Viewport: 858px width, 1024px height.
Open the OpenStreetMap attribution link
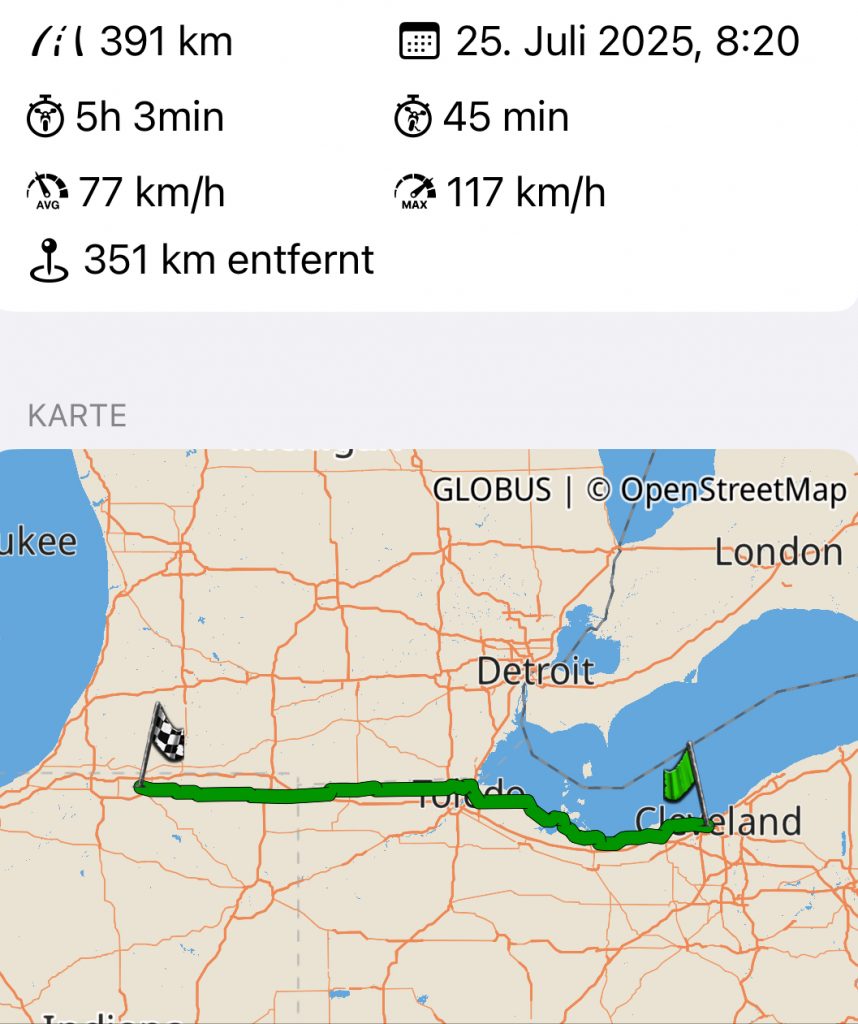tap(731, 491)
